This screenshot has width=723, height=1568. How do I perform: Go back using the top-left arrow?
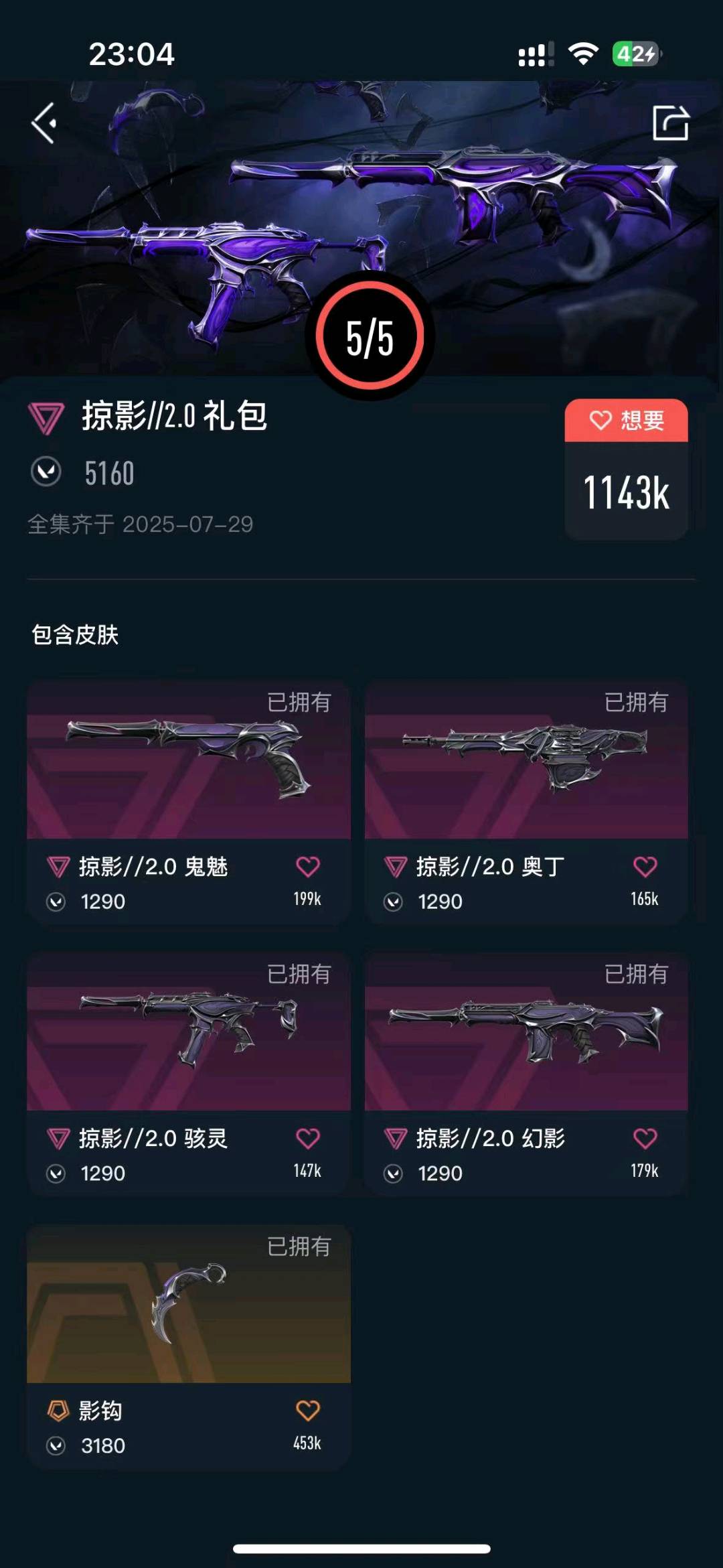coord(44,123)
